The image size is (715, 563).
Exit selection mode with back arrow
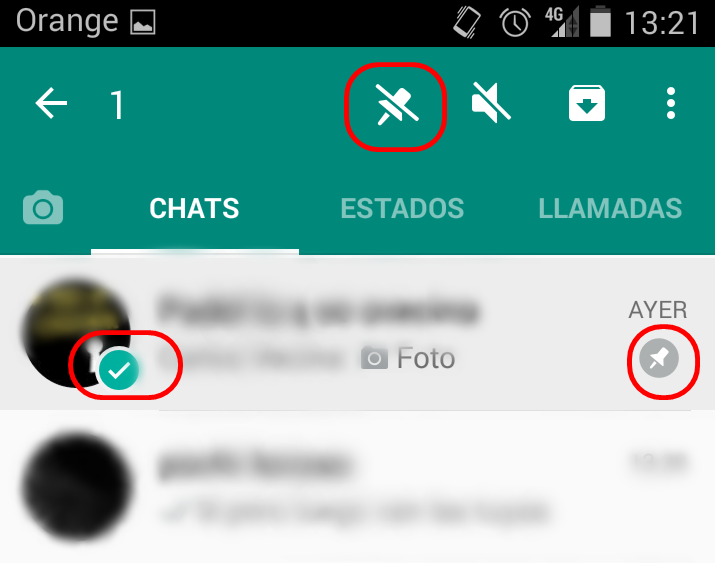coord(51,104)
